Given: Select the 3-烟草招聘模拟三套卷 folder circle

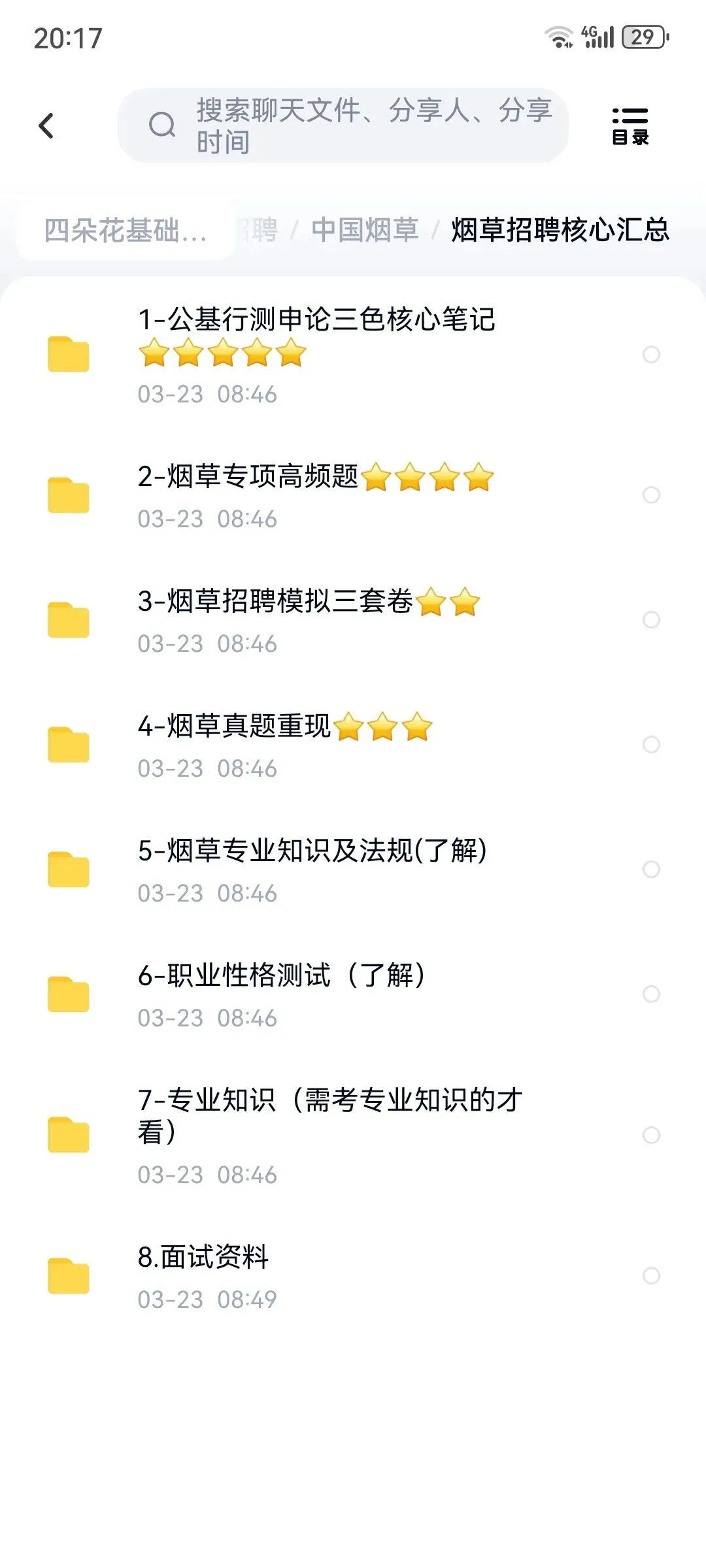Looking at the screenshot, I should coord(651,620).
